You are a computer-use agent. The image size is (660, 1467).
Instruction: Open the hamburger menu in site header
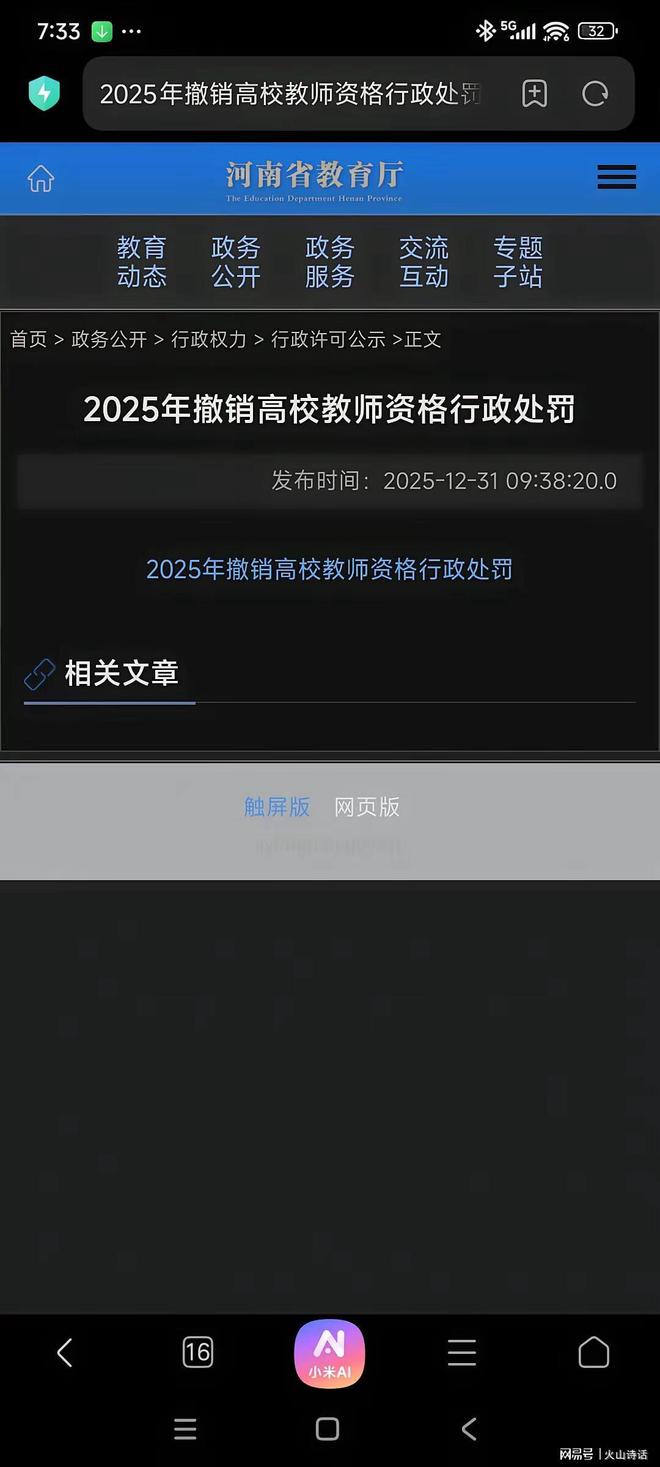pyautogui.click(x=616, y=178)
